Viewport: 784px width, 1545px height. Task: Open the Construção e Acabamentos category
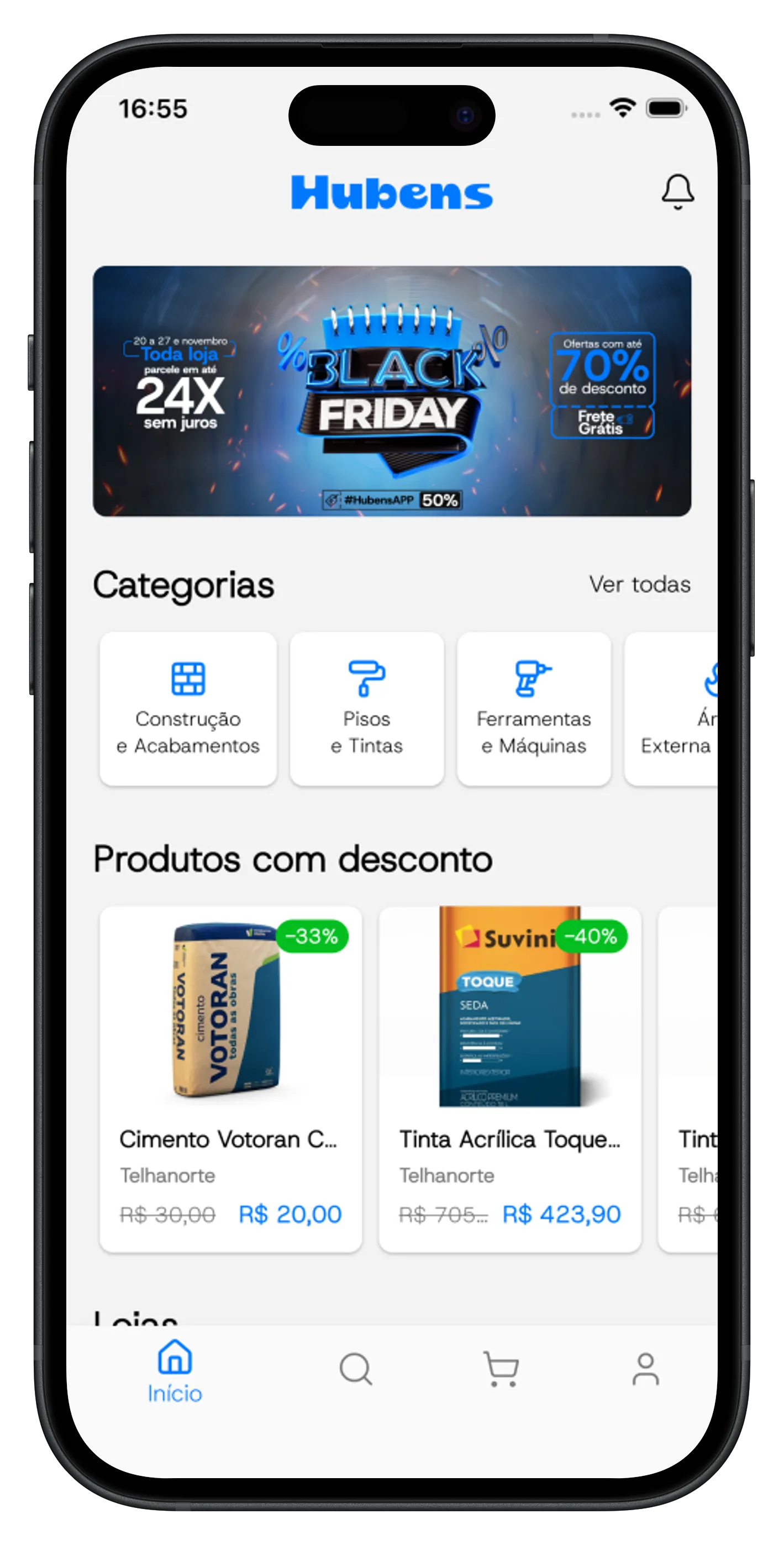tap(188, 709)
